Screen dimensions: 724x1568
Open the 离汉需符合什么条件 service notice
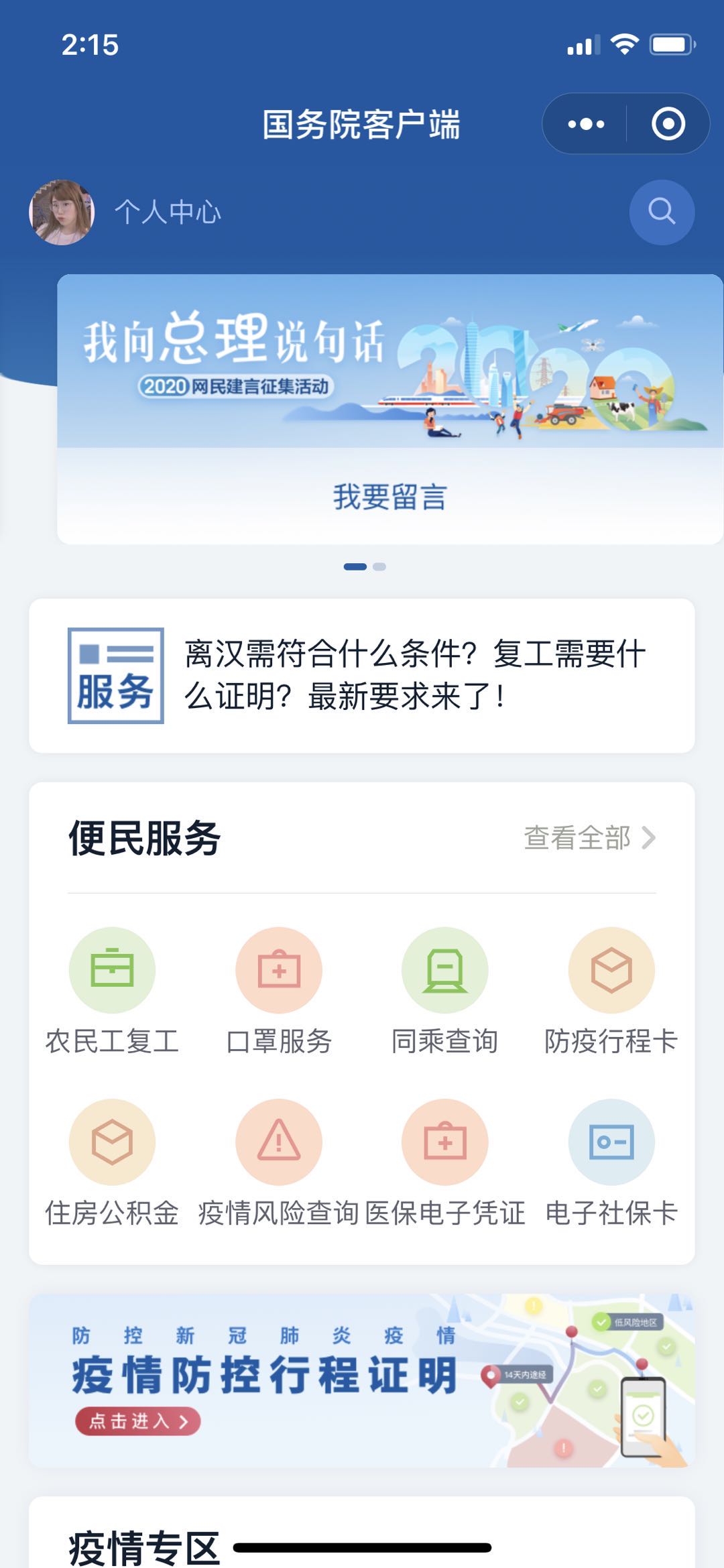(362, 675)
